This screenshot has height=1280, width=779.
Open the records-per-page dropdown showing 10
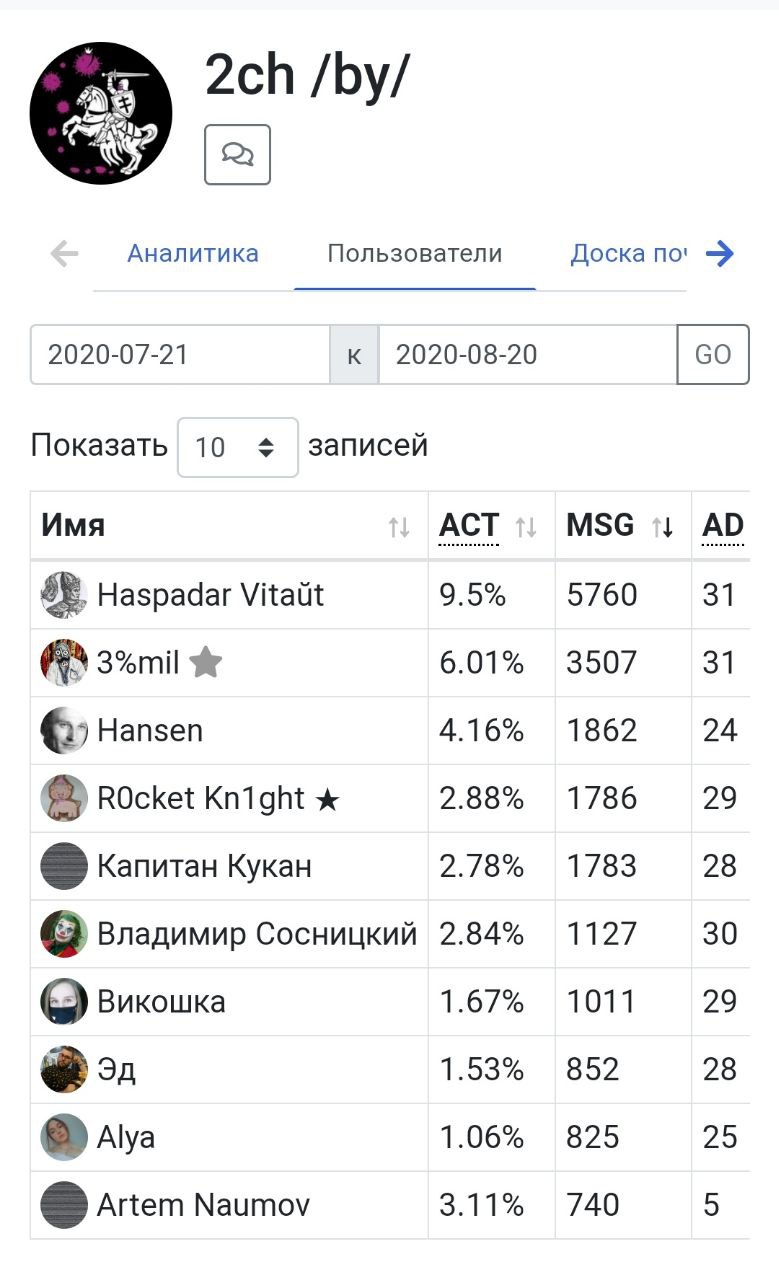coord(238,447)
